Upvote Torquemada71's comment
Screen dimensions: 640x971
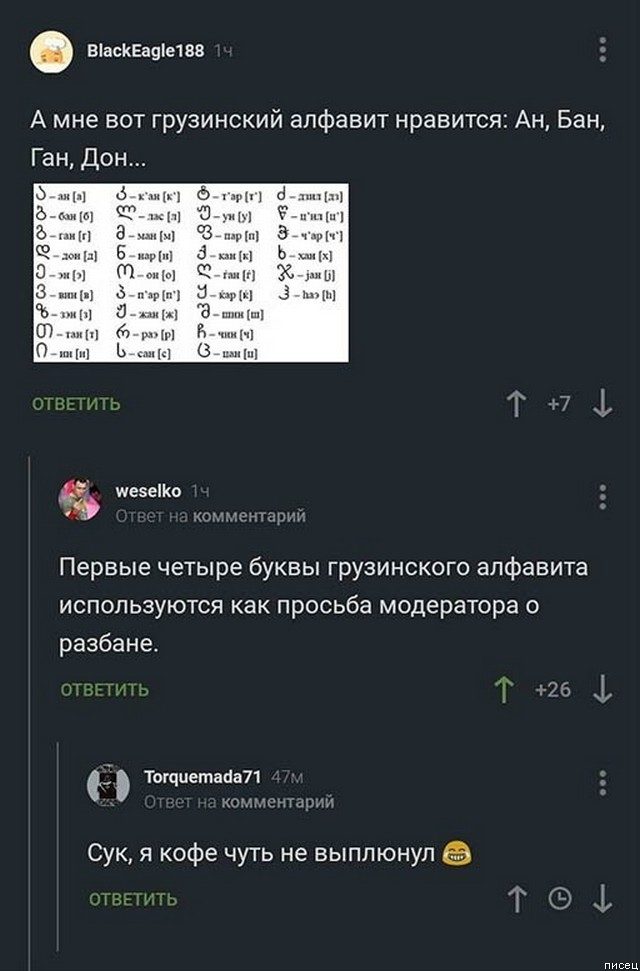coord(518,899)
